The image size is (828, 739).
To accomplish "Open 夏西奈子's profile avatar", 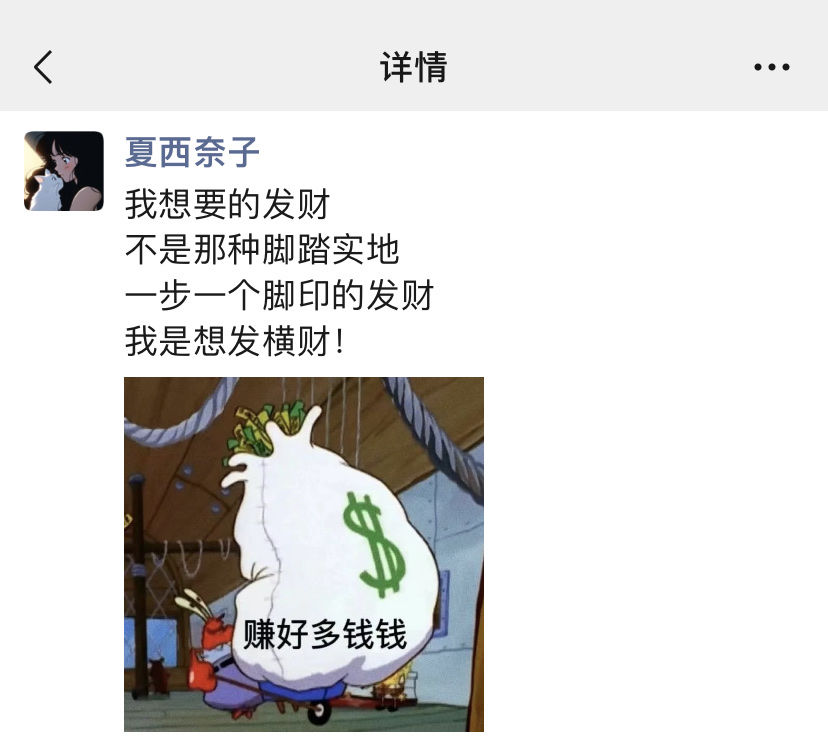I will [x=64, y=171].
